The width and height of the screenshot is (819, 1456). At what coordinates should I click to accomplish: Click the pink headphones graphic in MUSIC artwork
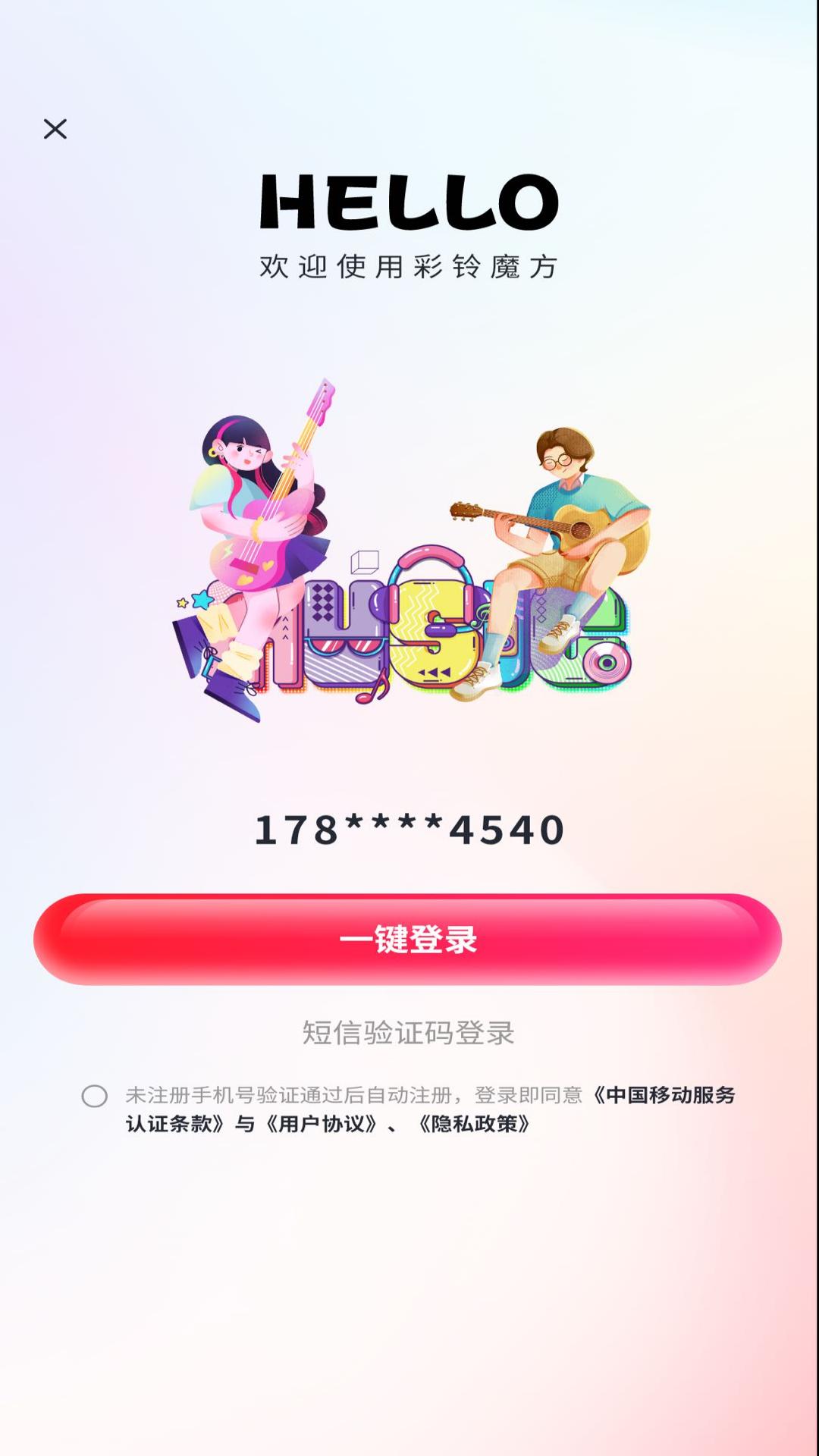pyautogui.click(x=428, y=565)
